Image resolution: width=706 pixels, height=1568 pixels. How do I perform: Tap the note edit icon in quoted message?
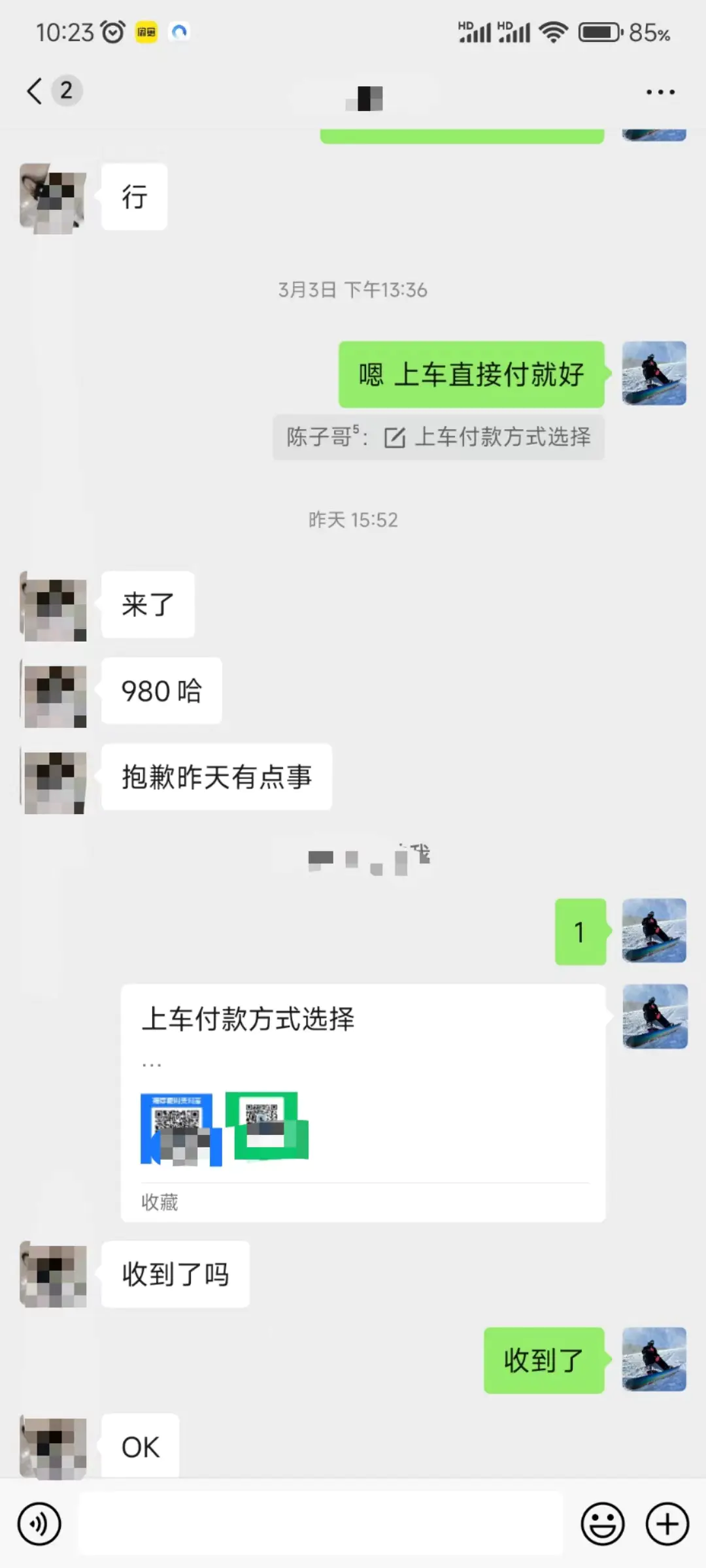pos(395,438)
